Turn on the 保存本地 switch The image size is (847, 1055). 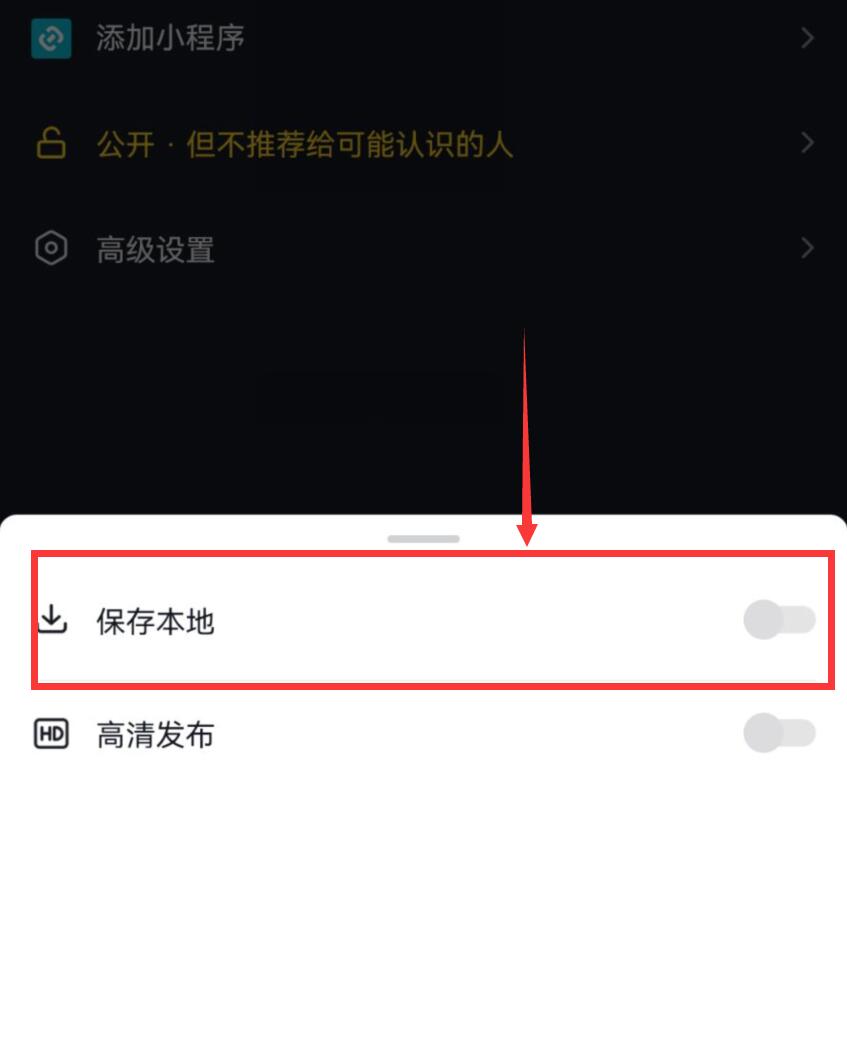779,621
